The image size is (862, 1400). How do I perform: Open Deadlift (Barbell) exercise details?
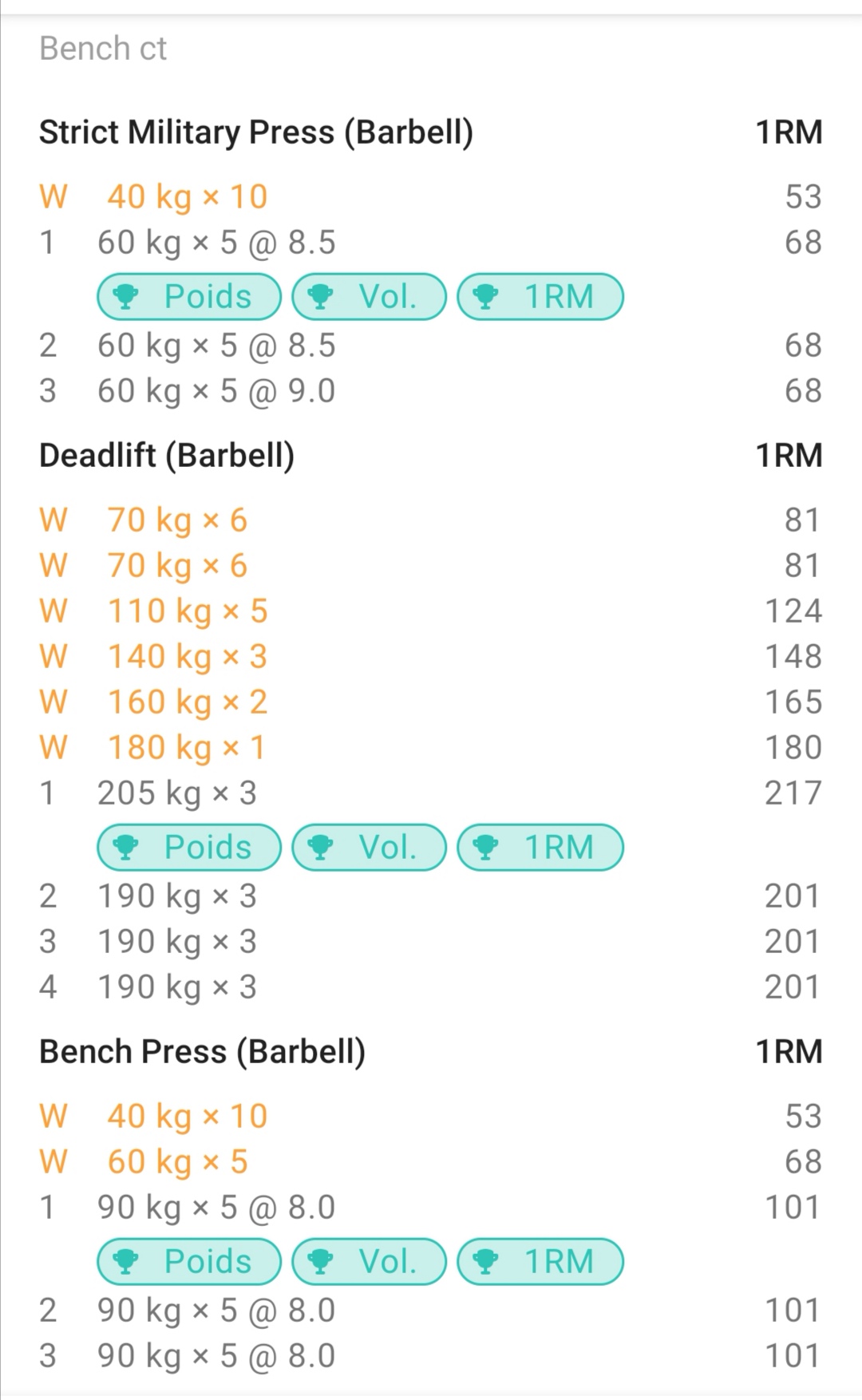(167, 456)
